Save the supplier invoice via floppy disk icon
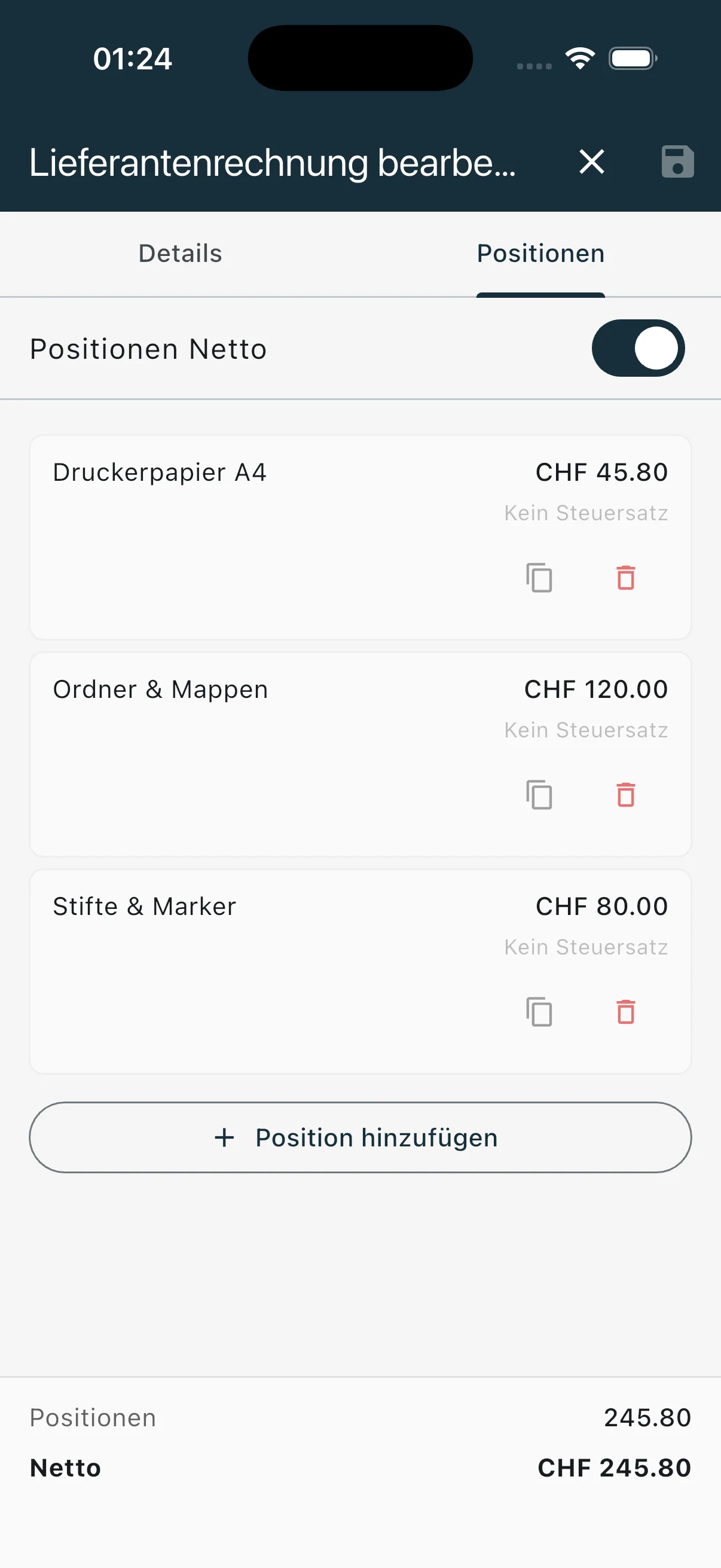This screenshot has width=721, height=1568. tap(677, 162)
